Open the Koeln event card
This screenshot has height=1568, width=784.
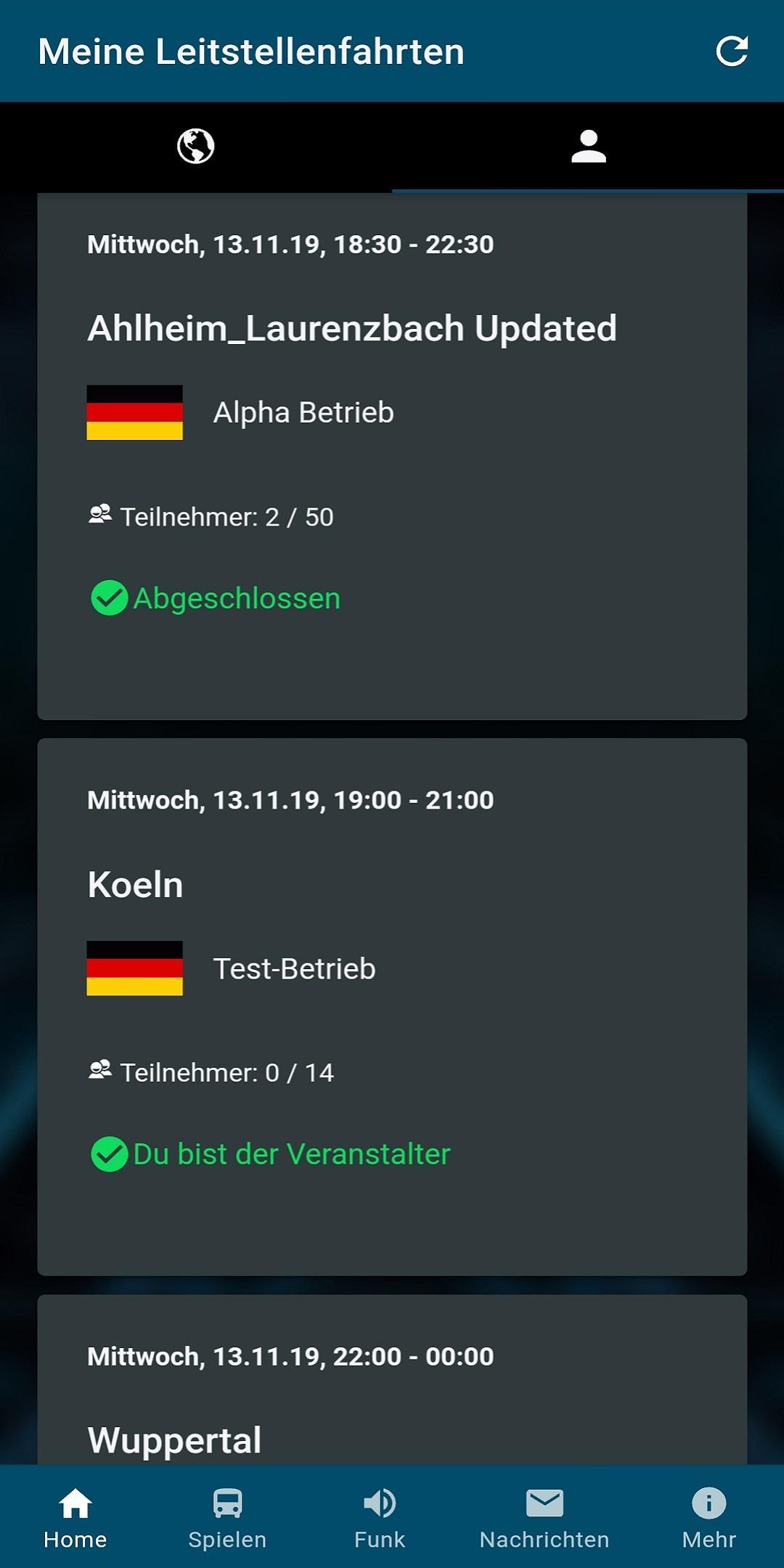pos(392,1005)
